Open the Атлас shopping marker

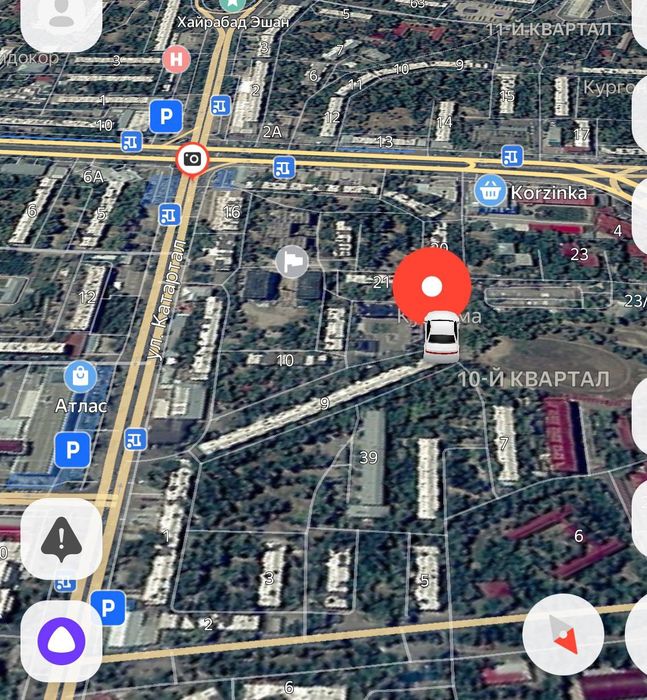point(80,377)
